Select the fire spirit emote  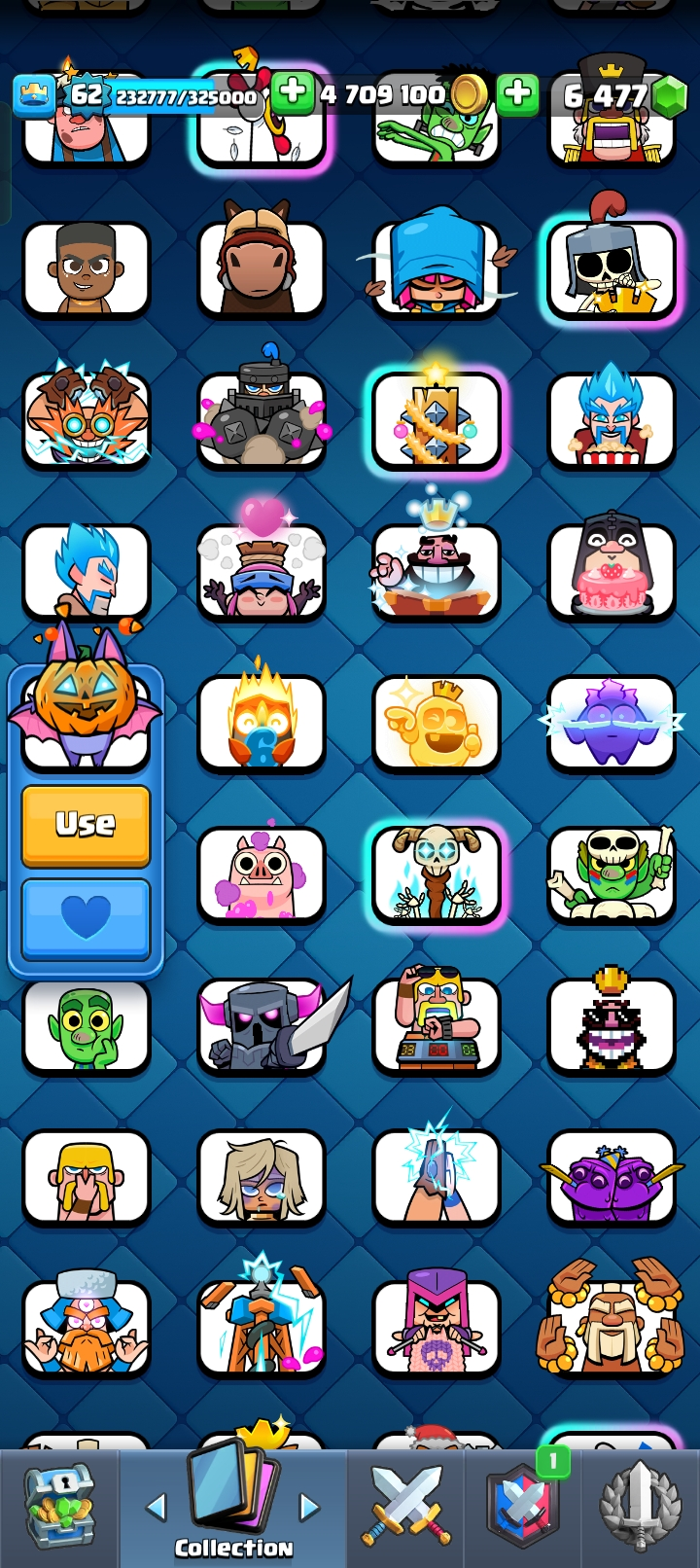click(x=261, y=723)
